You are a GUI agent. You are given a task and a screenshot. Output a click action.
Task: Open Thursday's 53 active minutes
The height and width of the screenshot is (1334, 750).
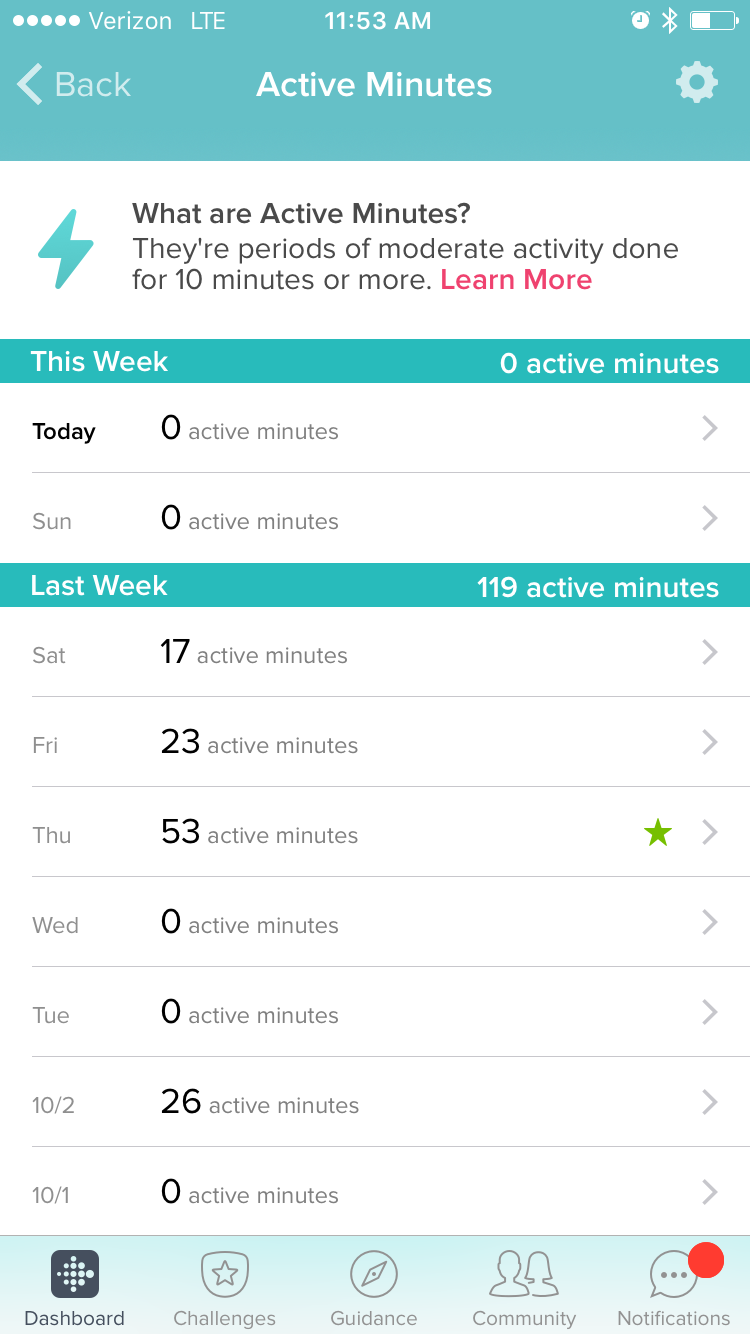(375, 833)
